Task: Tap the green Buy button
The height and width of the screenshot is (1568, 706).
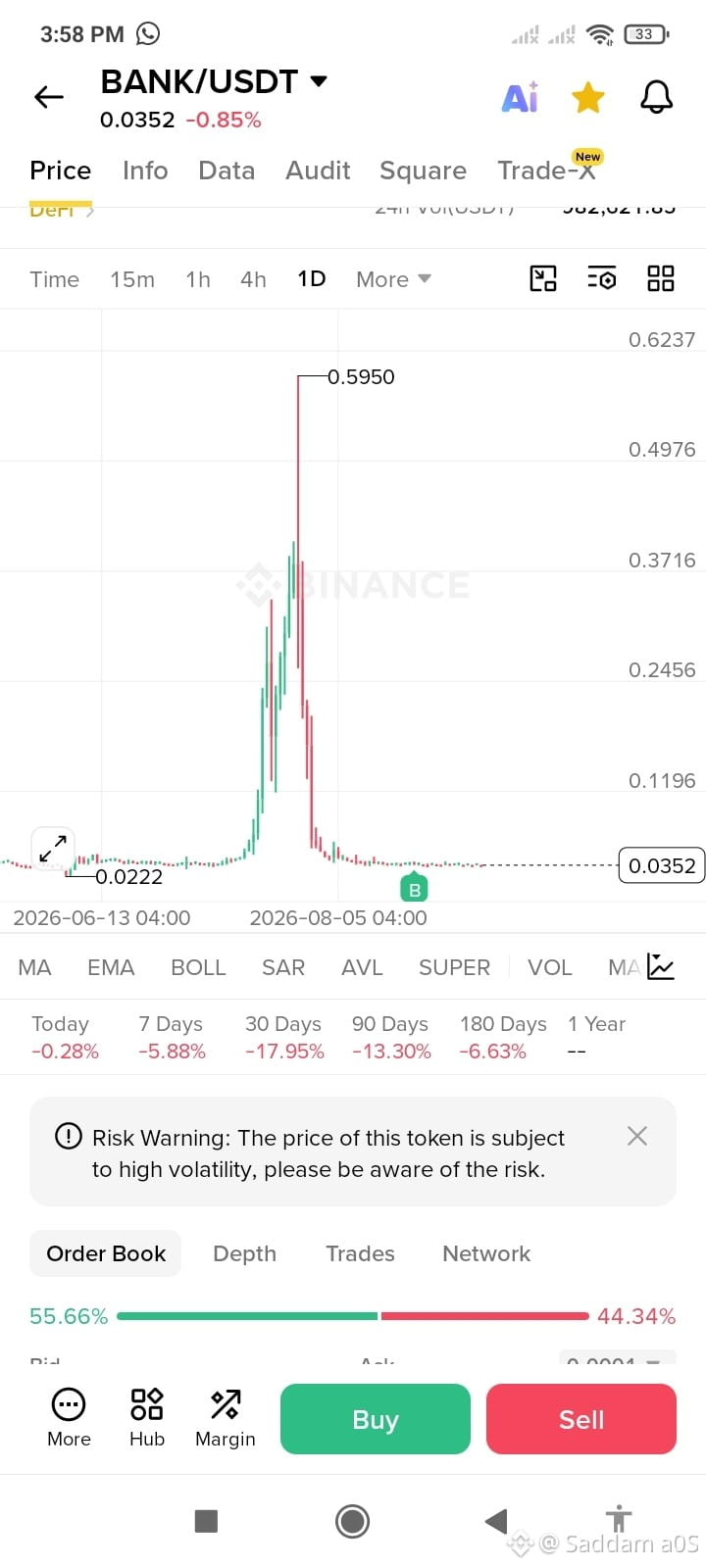Action: pyautogui.click(x=376, y=1419)
